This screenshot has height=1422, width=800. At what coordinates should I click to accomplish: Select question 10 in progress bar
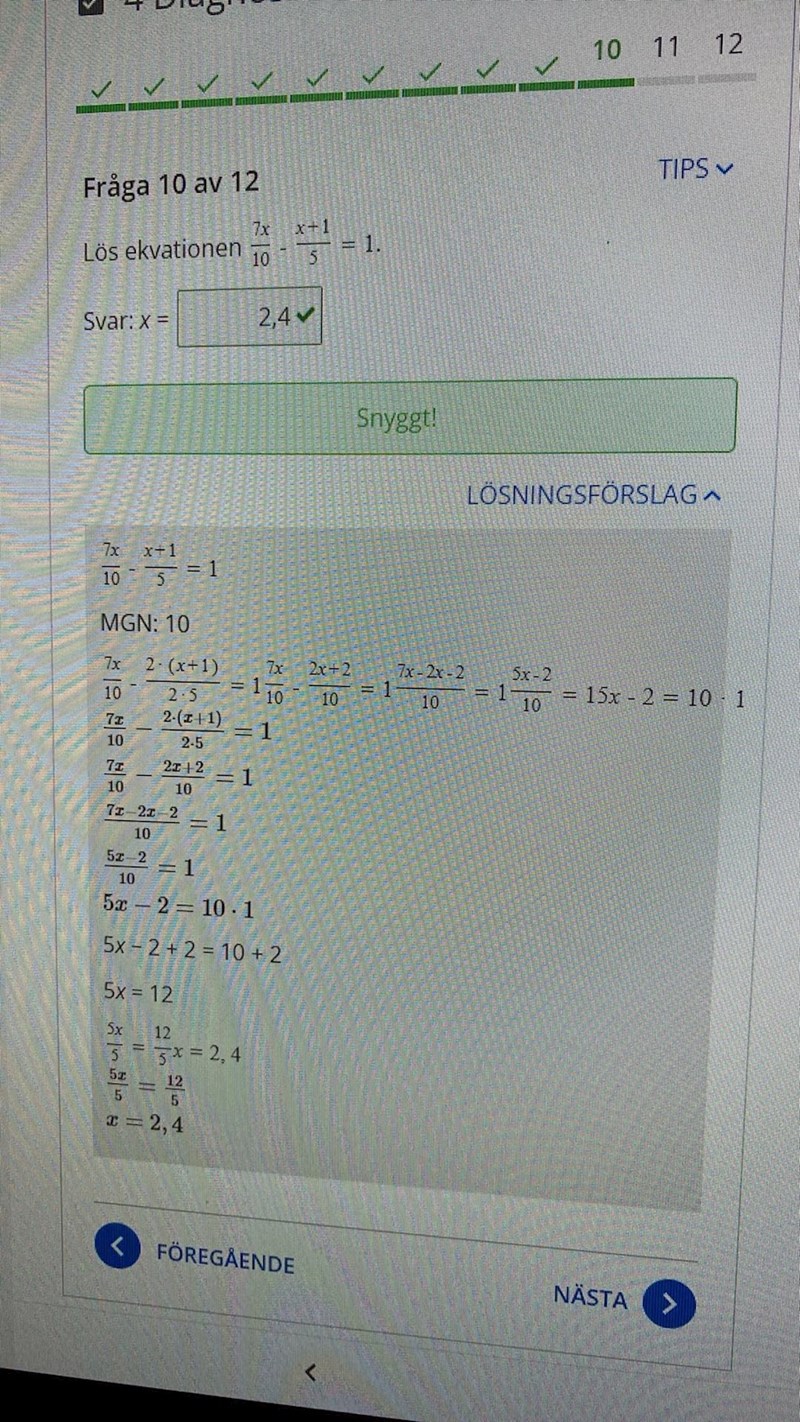(606, 50)
